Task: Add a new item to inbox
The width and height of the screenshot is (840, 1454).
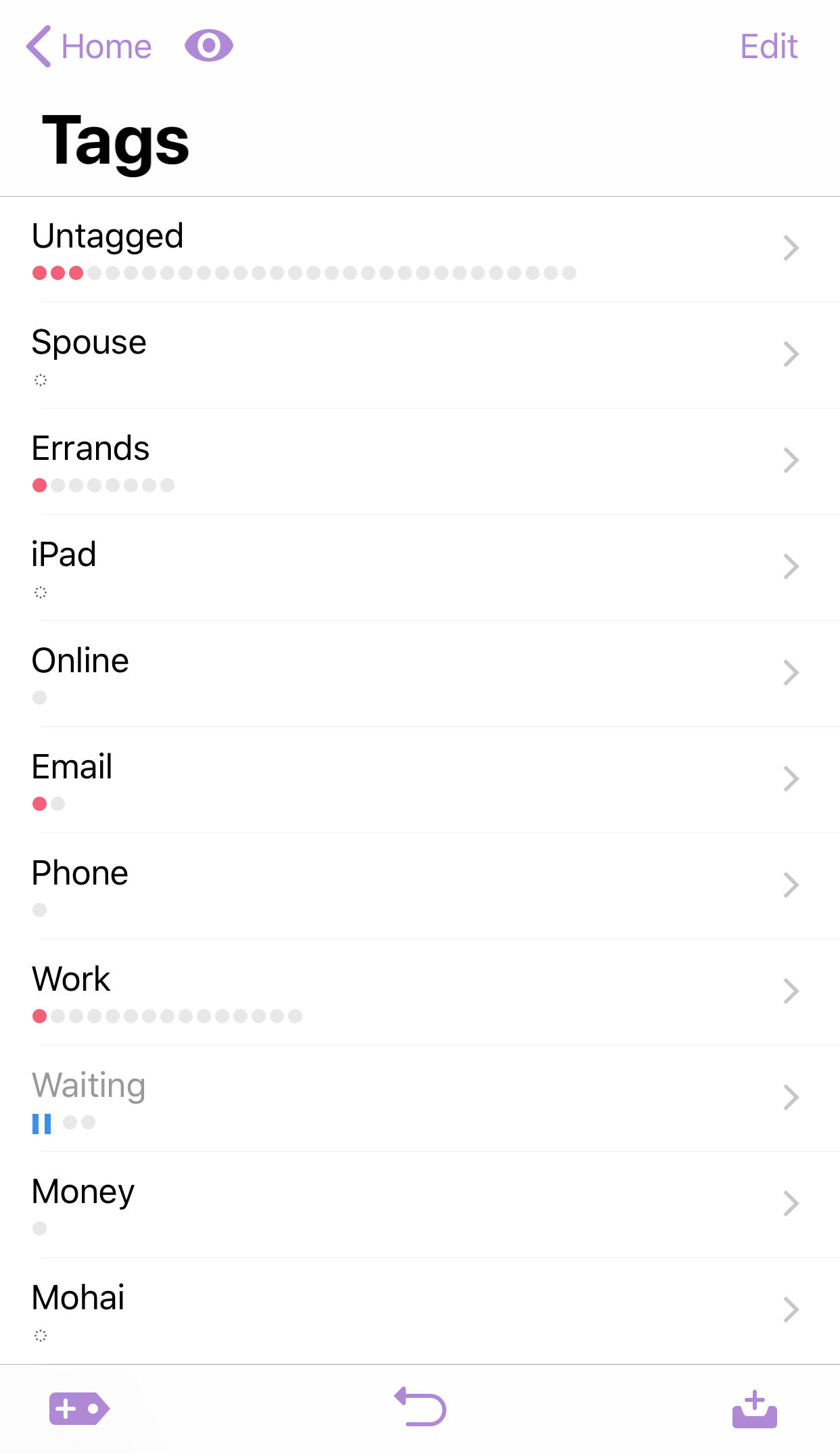Action: (x=755, y=1409)
